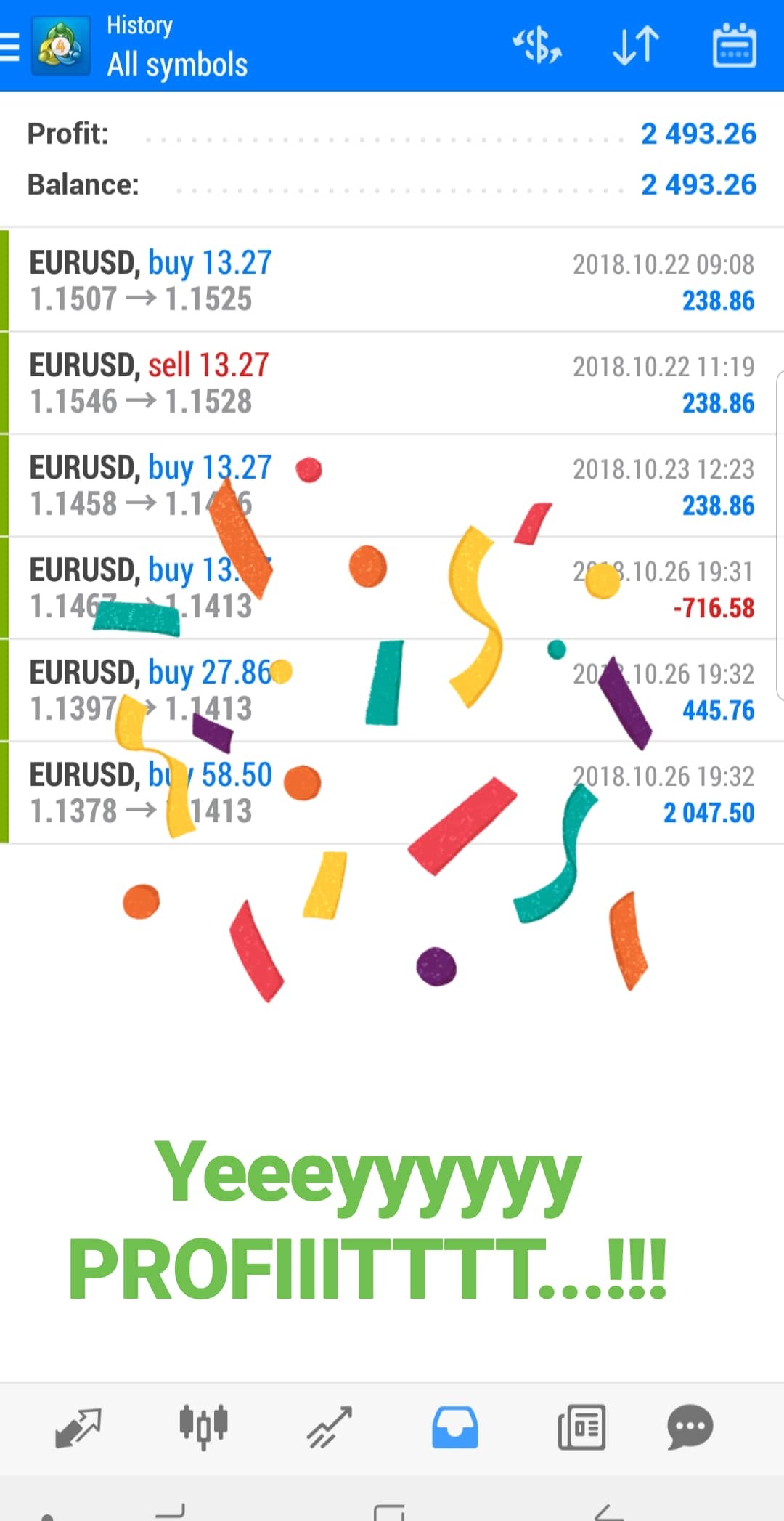
Task: Open the Chat messages tab
Action: (x=690, y=1427)
